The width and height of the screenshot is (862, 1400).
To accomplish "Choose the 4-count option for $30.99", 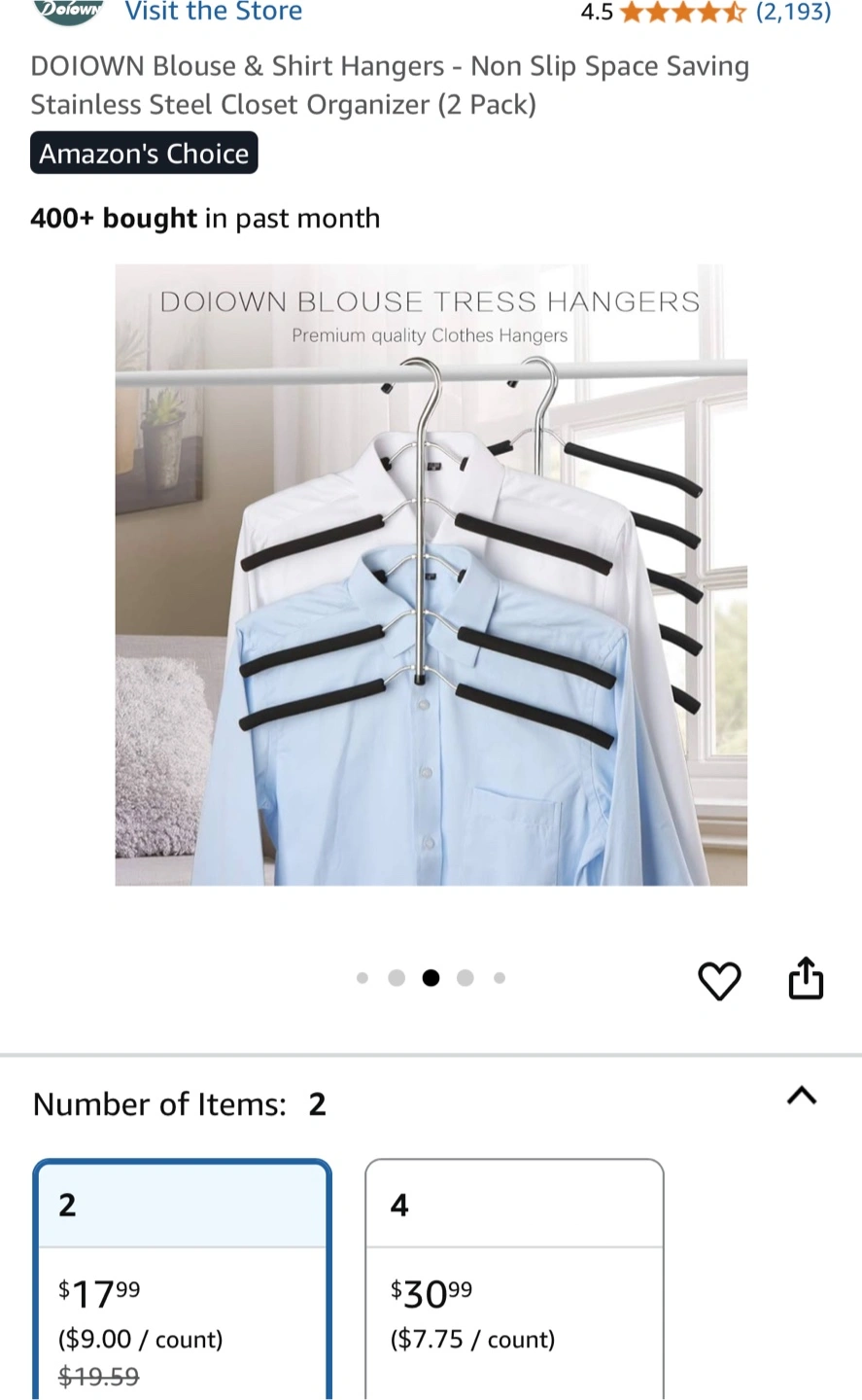I will pyautogui.click(x=514, y=1279).
